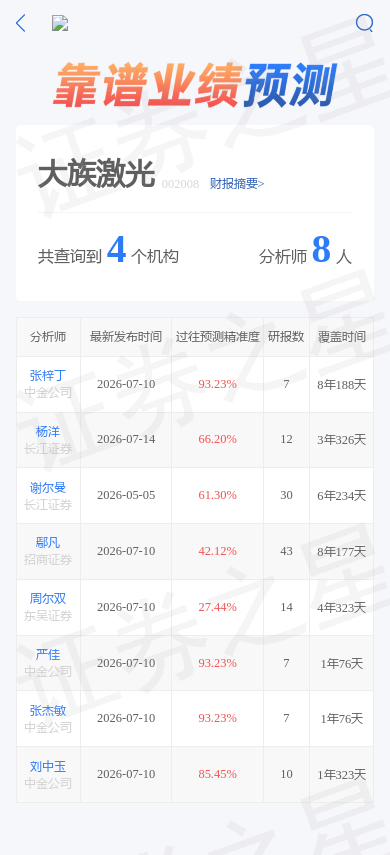This screenshot has width=390, height=855.
Task: Open analyst 张杰敏's details
Action: [x=48, y=710]
